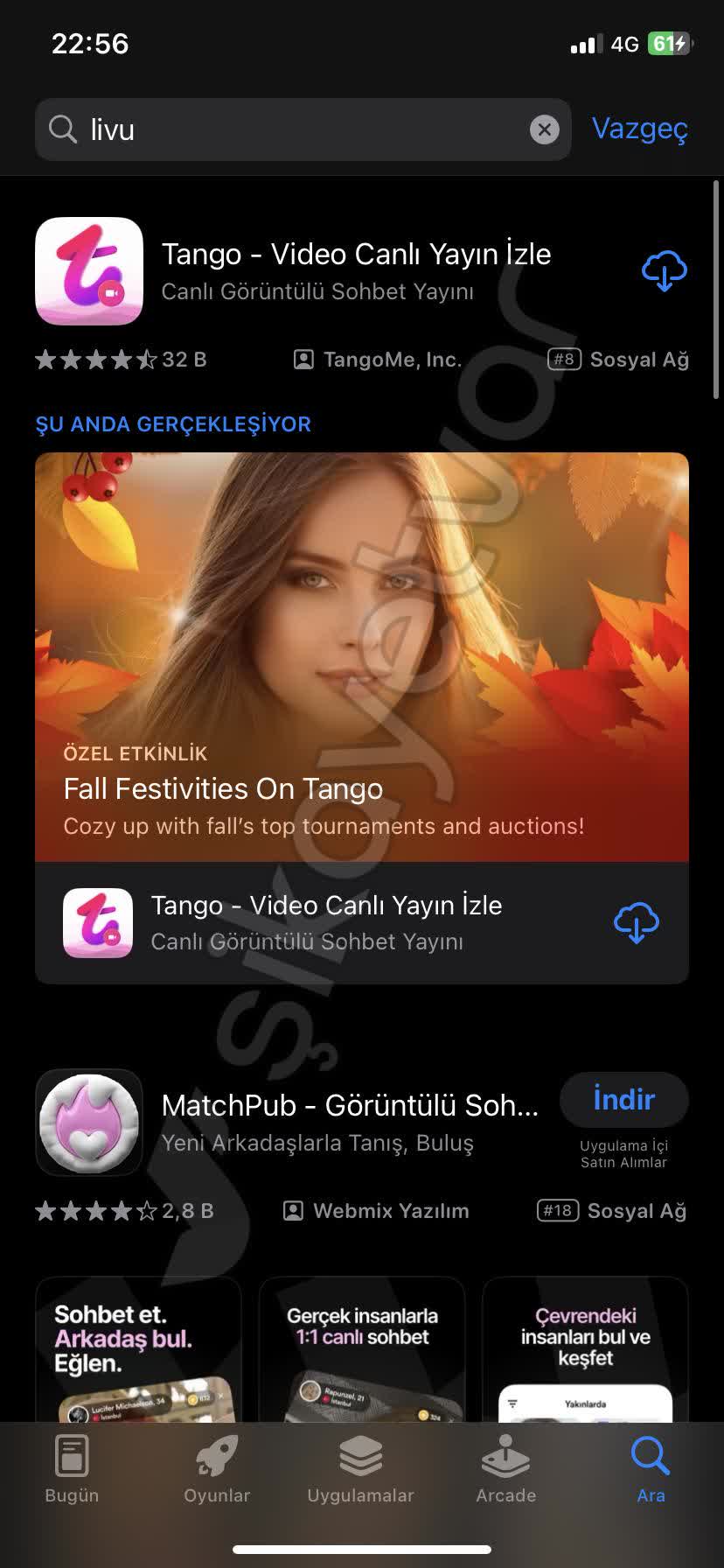Switch to the Bugün tab

(72, 1470)
